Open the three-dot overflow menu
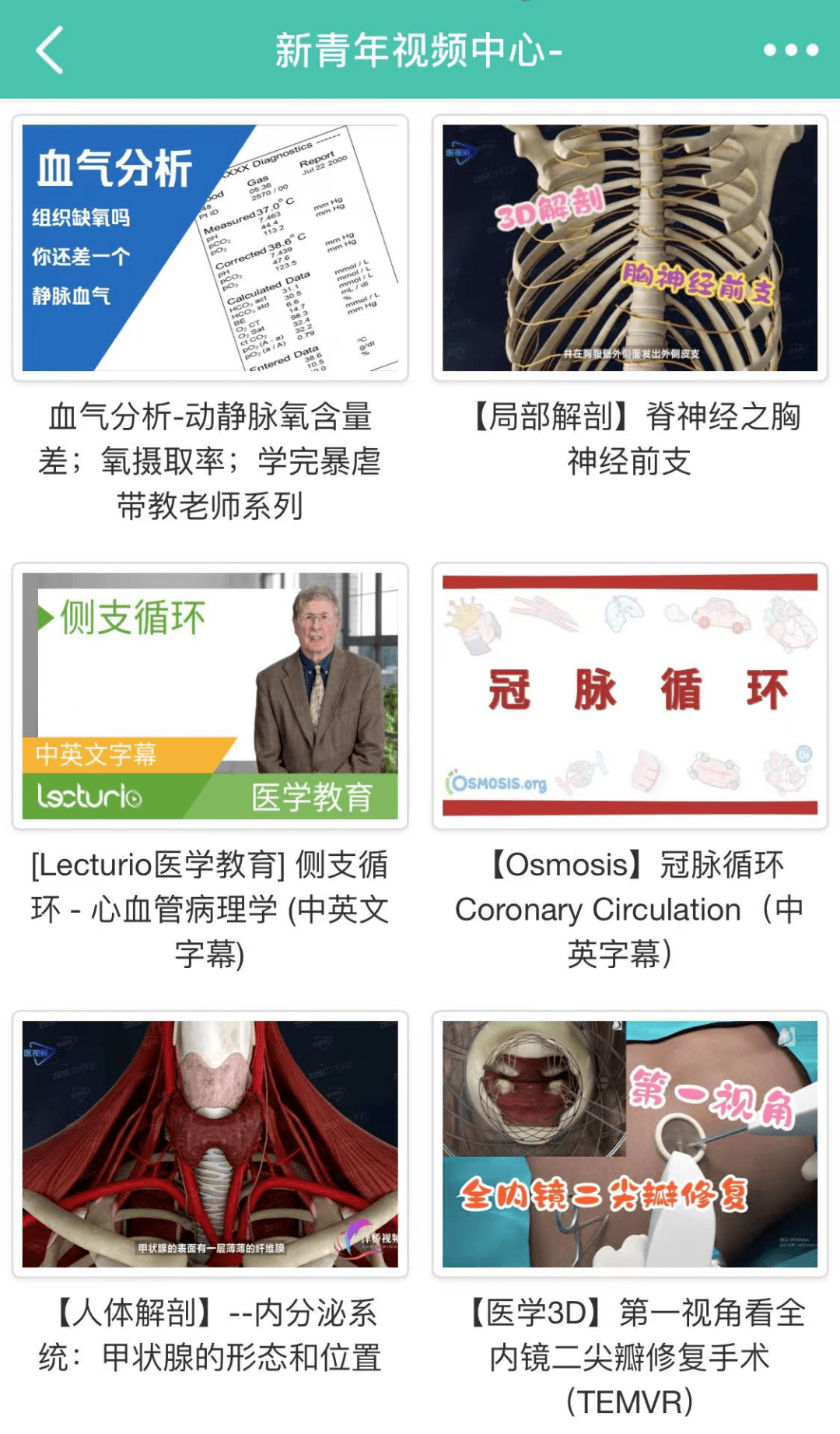 [790, 51]
